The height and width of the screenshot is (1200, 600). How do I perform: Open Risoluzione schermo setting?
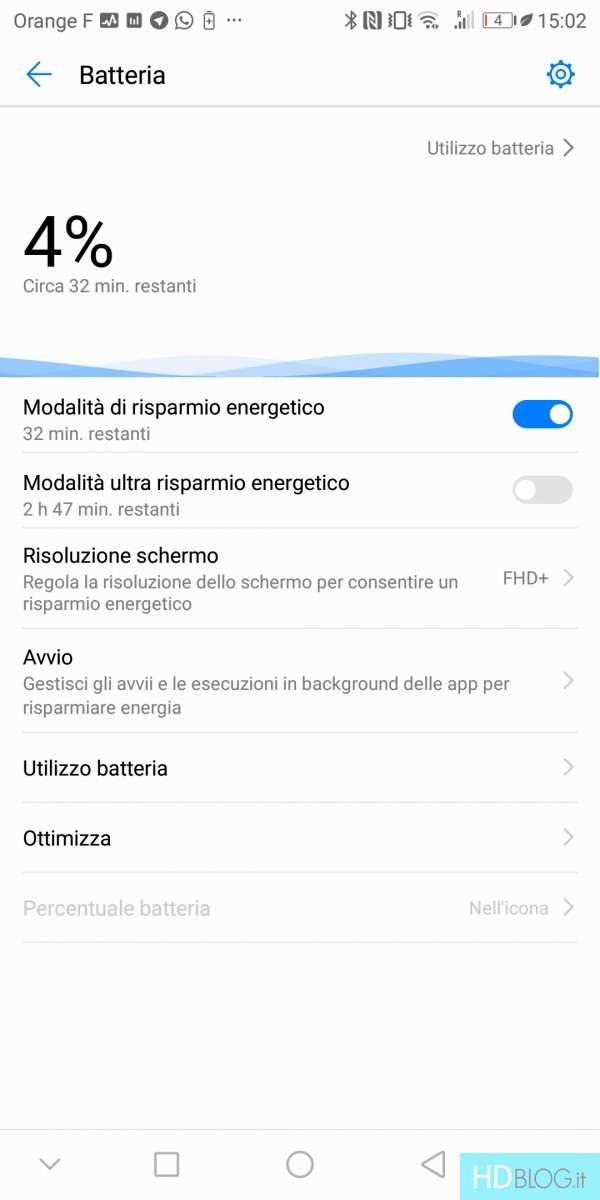click(298, 578)
